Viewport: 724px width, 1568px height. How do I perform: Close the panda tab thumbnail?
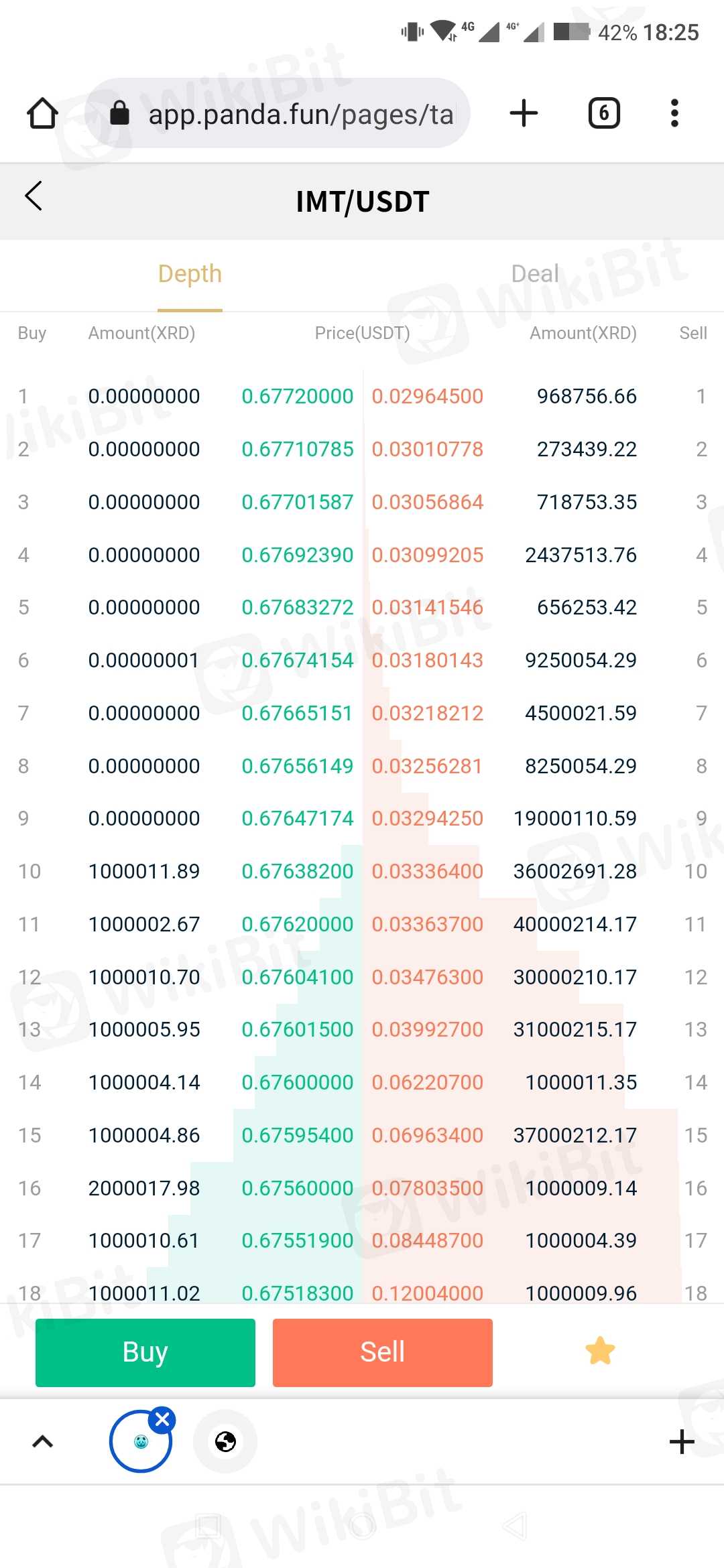[x=162, y=1419]
